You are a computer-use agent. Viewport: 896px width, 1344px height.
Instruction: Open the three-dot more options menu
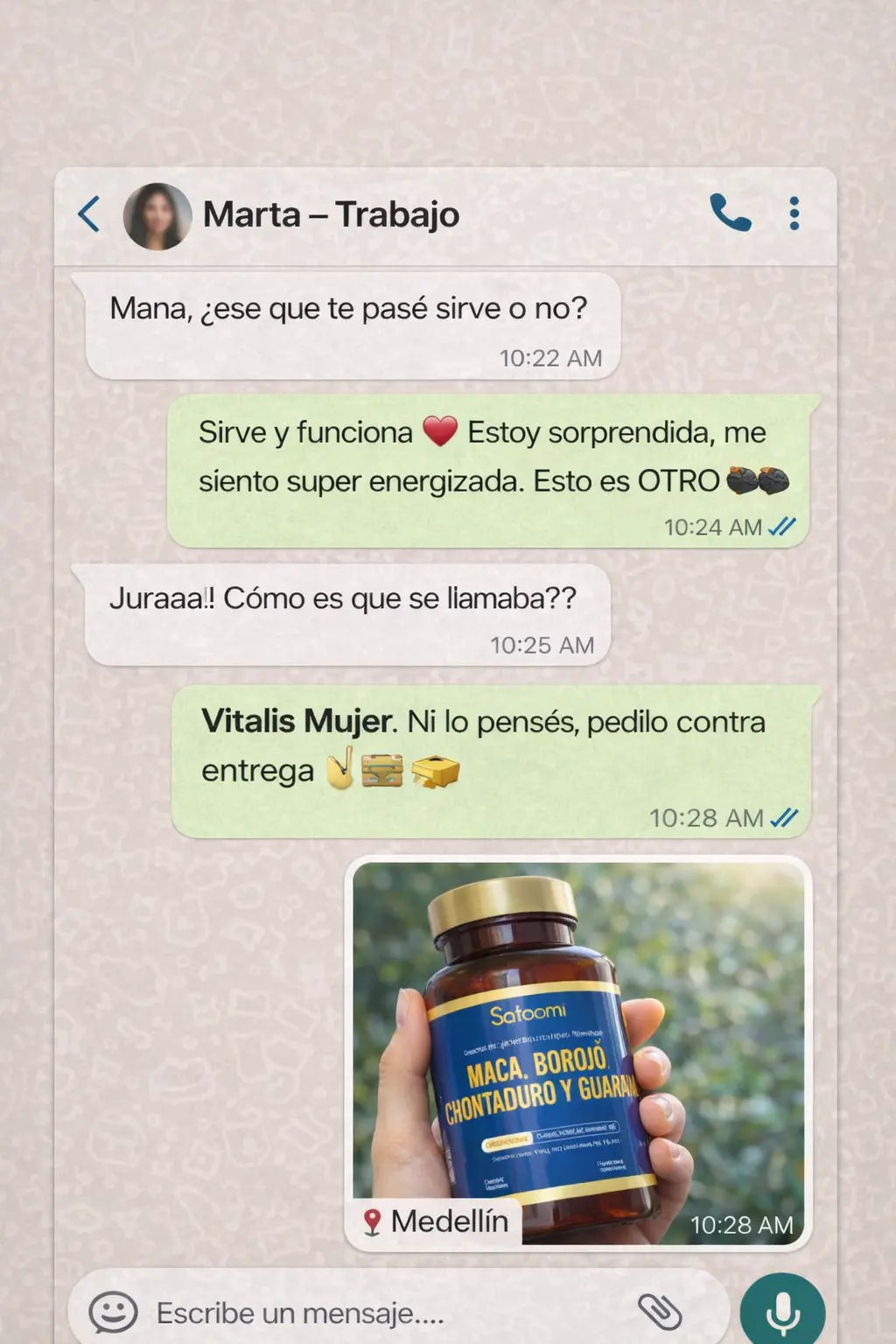point(794,213)
